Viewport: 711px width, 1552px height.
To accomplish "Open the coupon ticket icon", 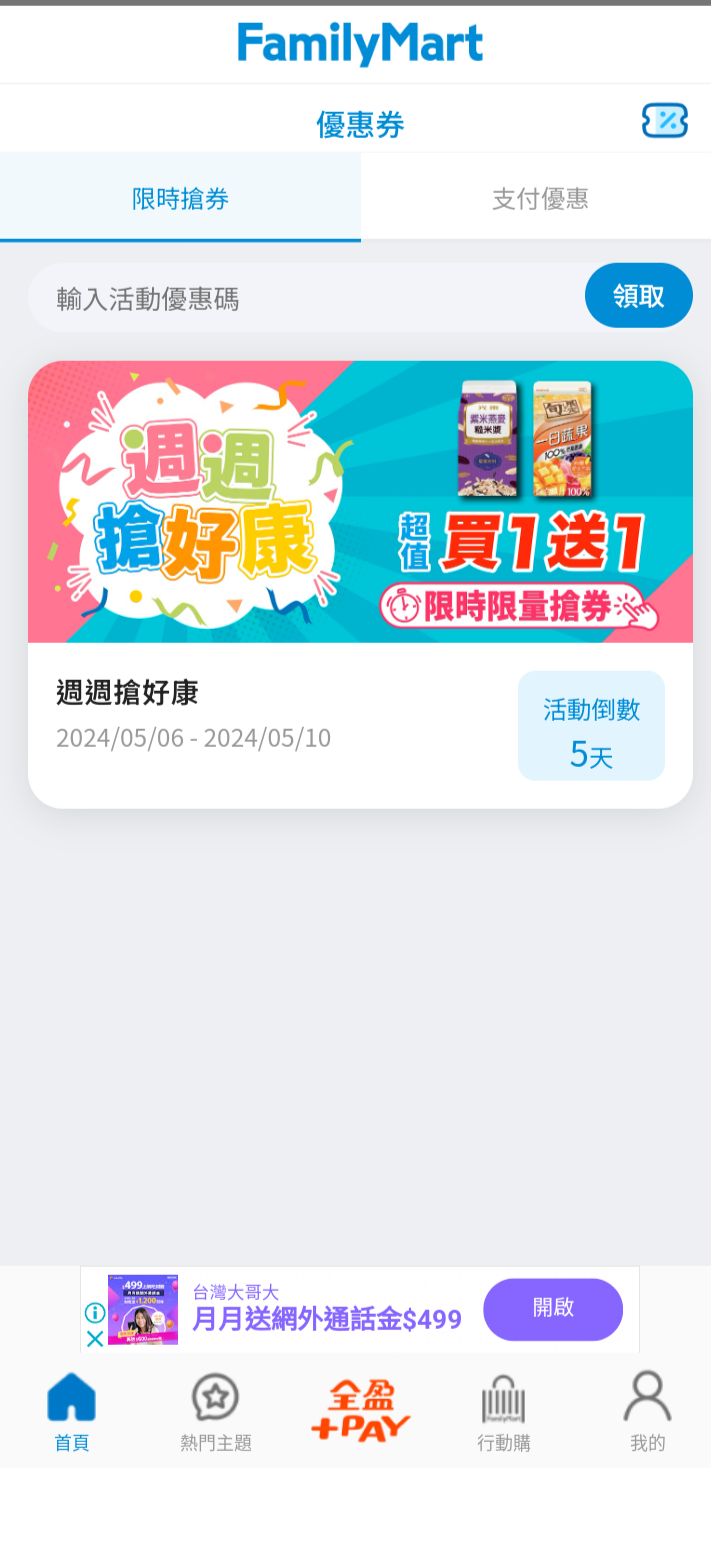I will point(664,121).
